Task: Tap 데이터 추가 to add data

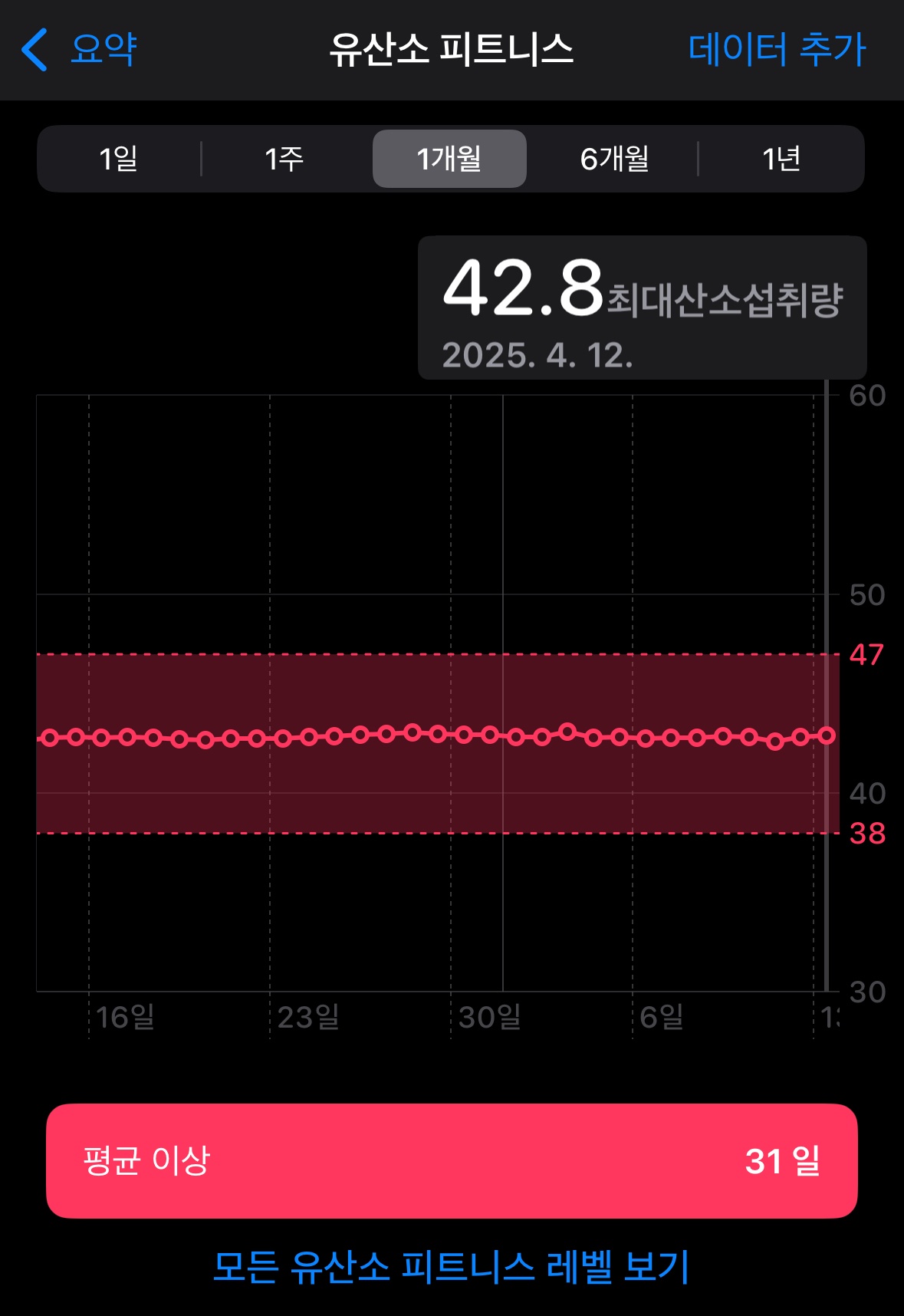Action: pos(777,51)
